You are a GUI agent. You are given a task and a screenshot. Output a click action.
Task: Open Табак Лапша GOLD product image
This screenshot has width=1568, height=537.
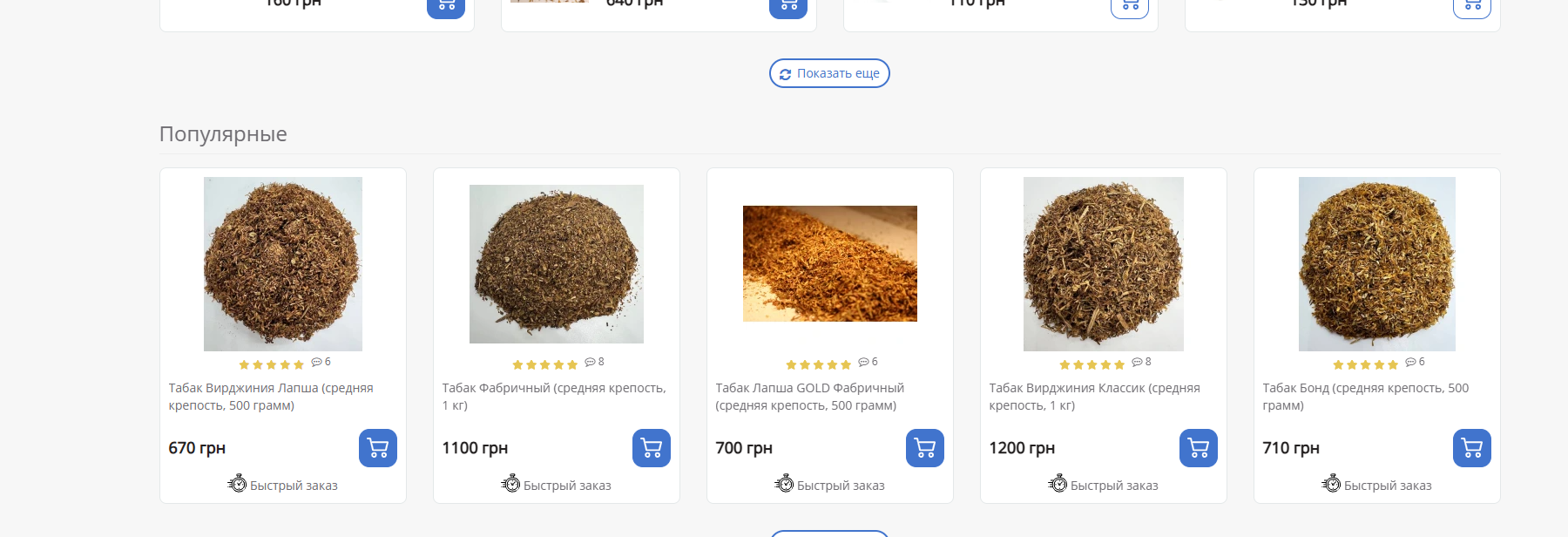[x=829, y=263]
